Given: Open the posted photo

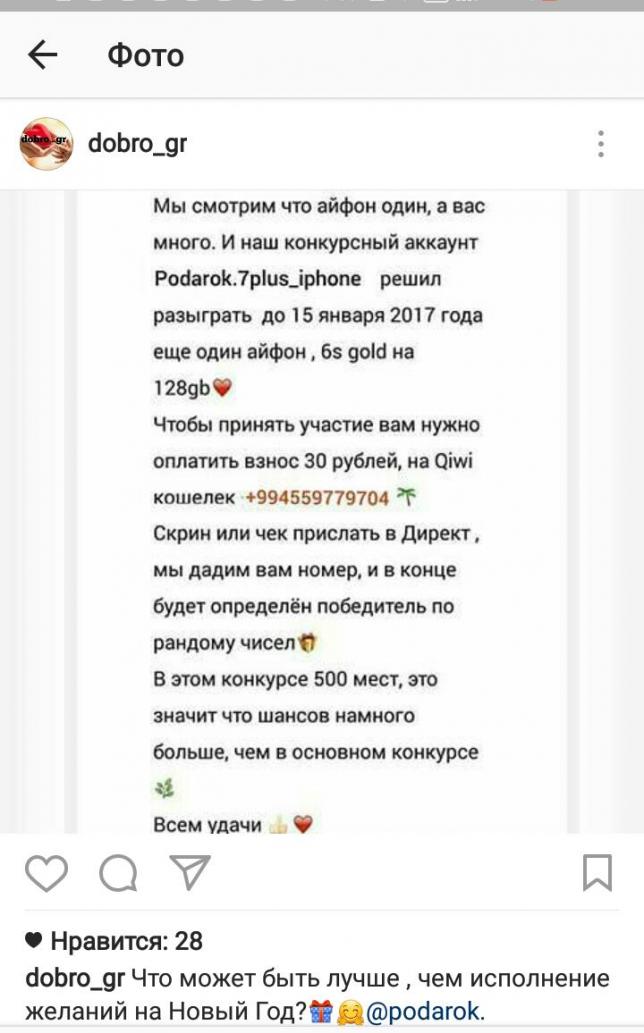Looking at the screenshot, I should click(320, 510).
